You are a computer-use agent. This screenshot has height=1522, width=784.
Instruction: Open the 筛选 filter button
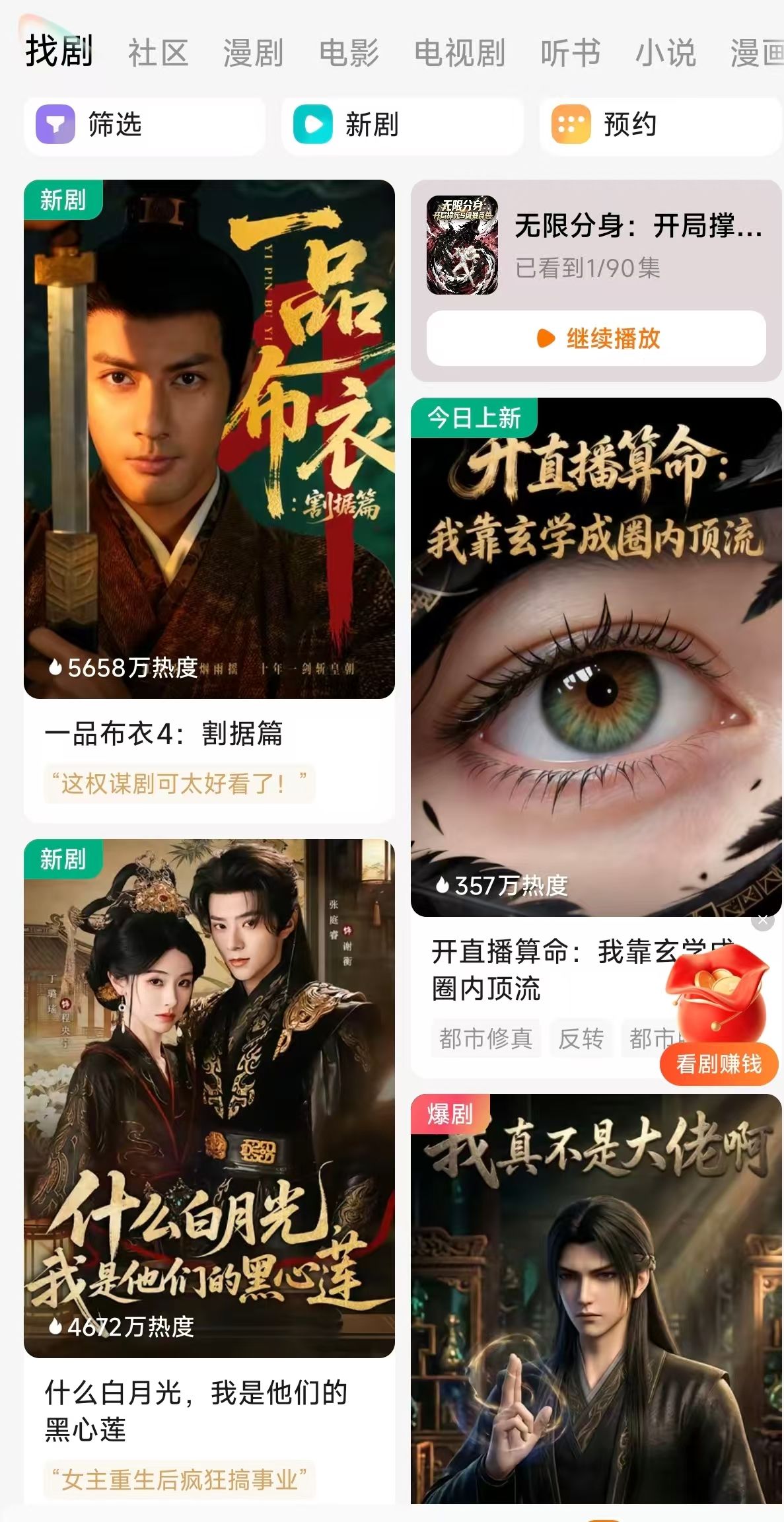click(144, 125)
